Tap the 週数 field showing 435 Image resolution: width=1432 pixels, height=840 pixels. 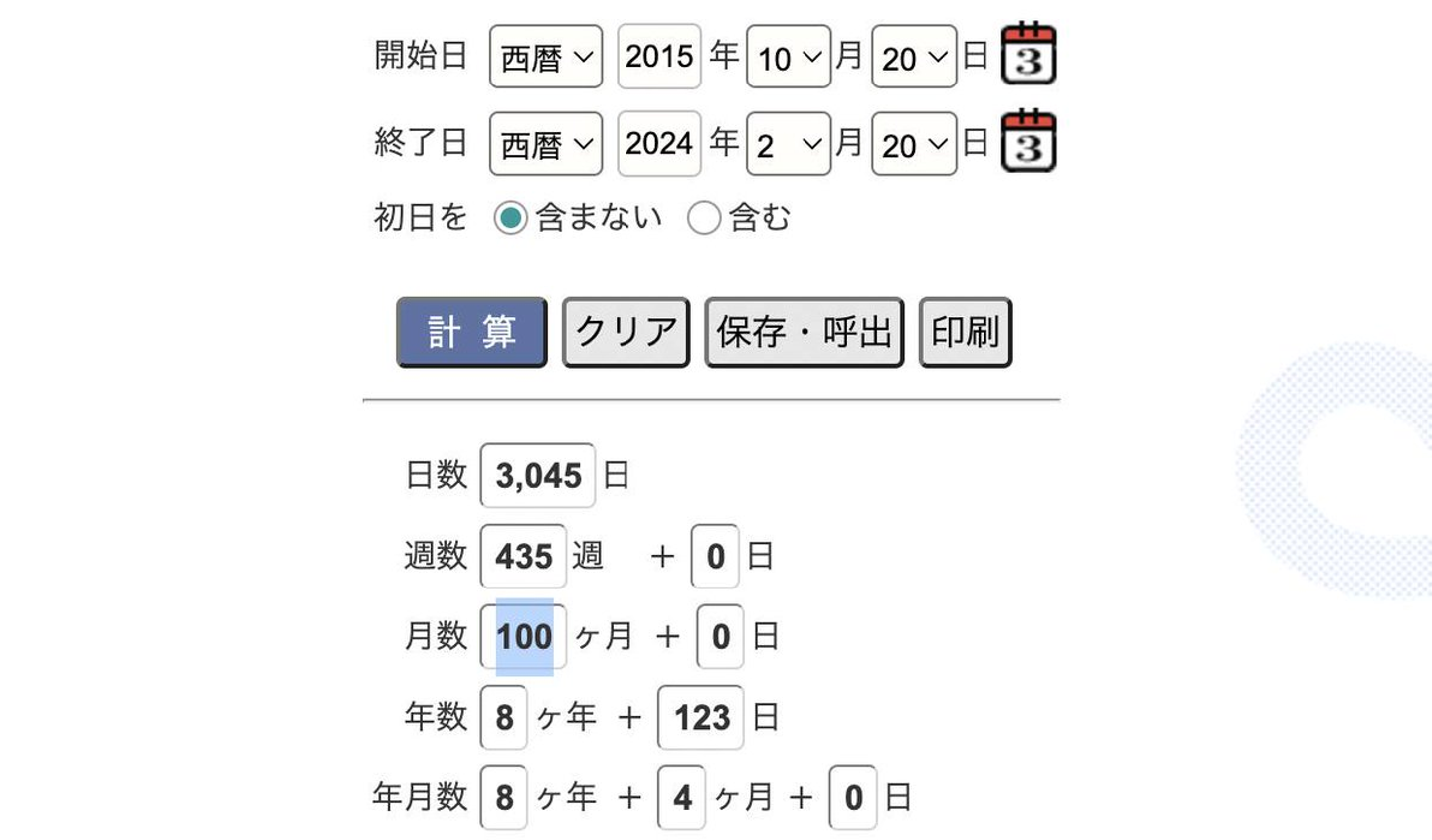tap(524, 557)
